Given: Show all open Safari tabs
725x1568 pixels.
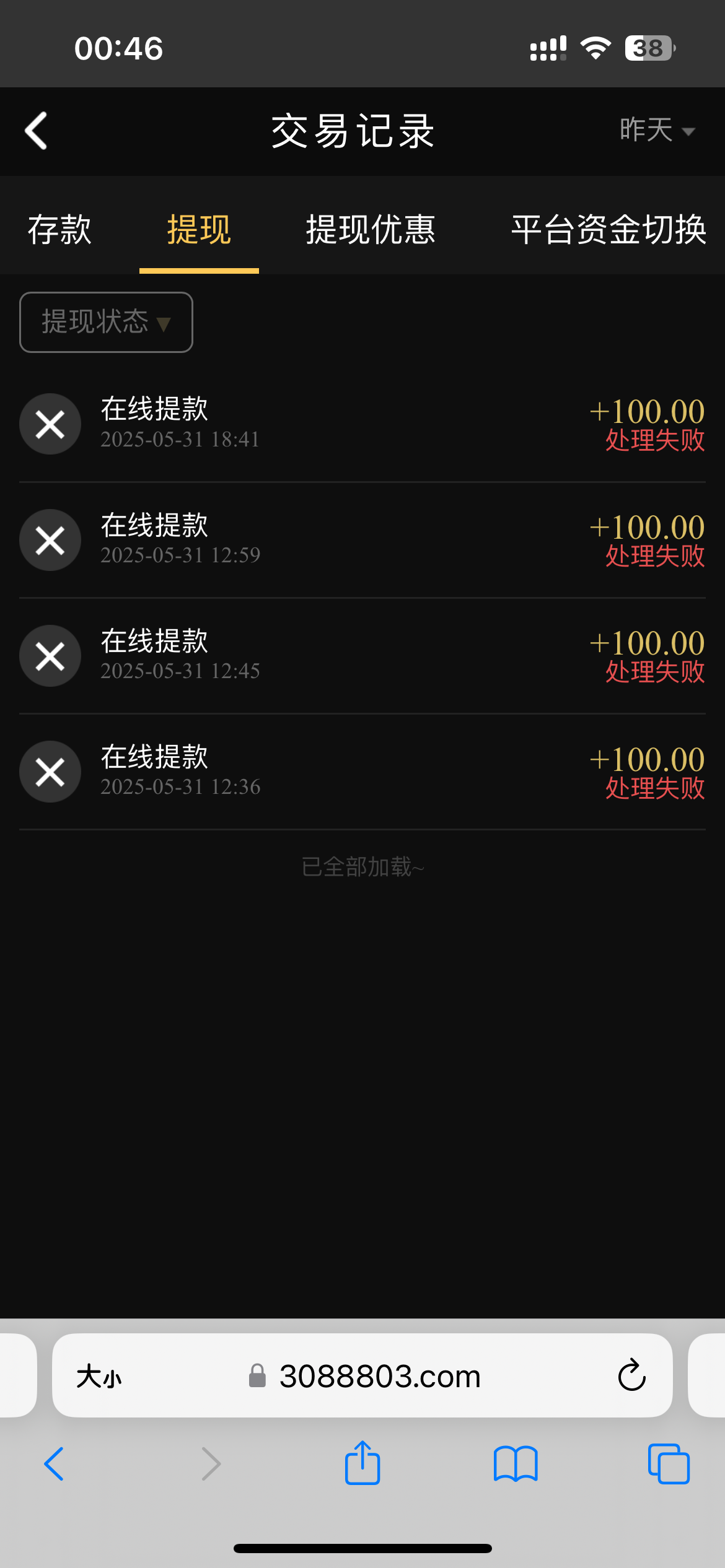Looking at the screenshot, I should pos(669,1463).
